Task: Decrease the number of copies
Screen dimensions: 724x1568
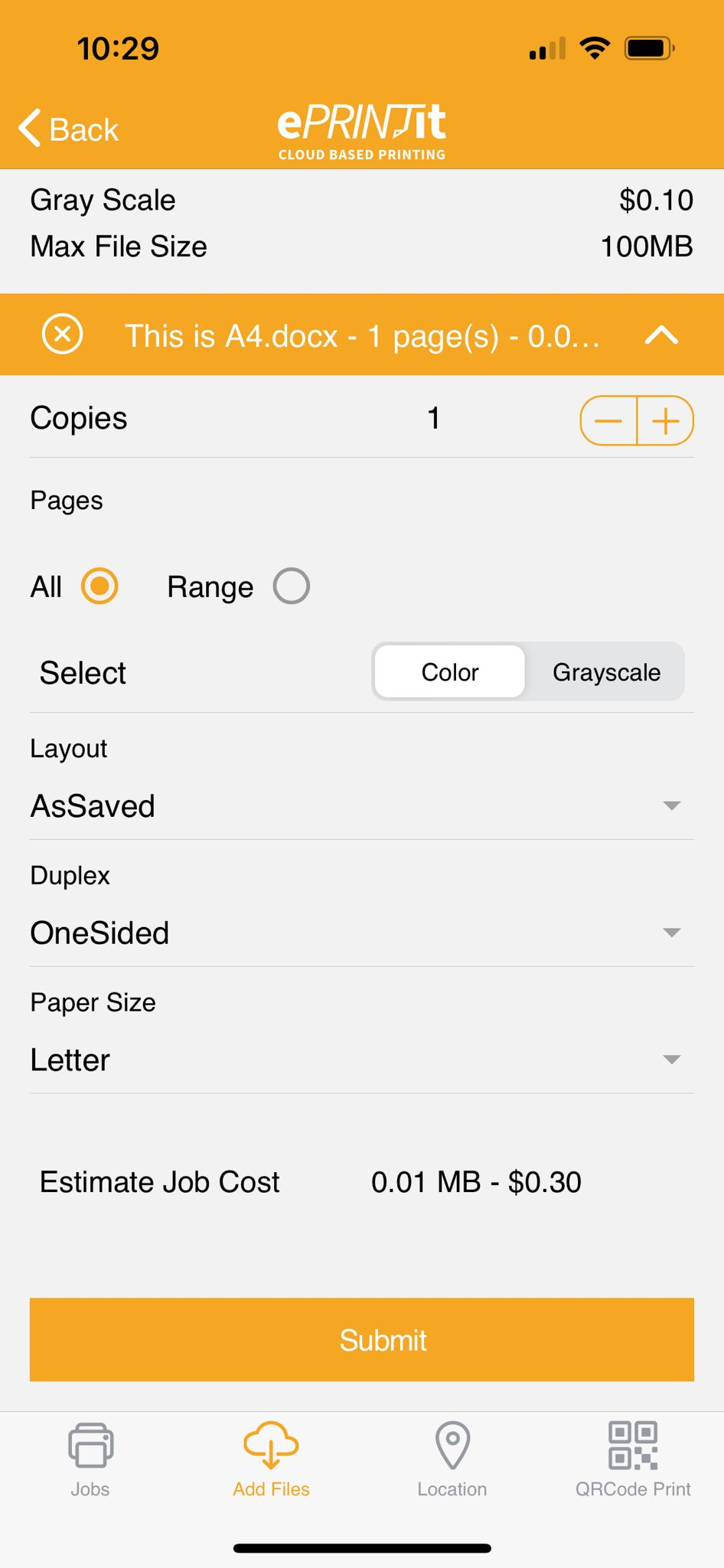Action: click(x=608, y=420)
